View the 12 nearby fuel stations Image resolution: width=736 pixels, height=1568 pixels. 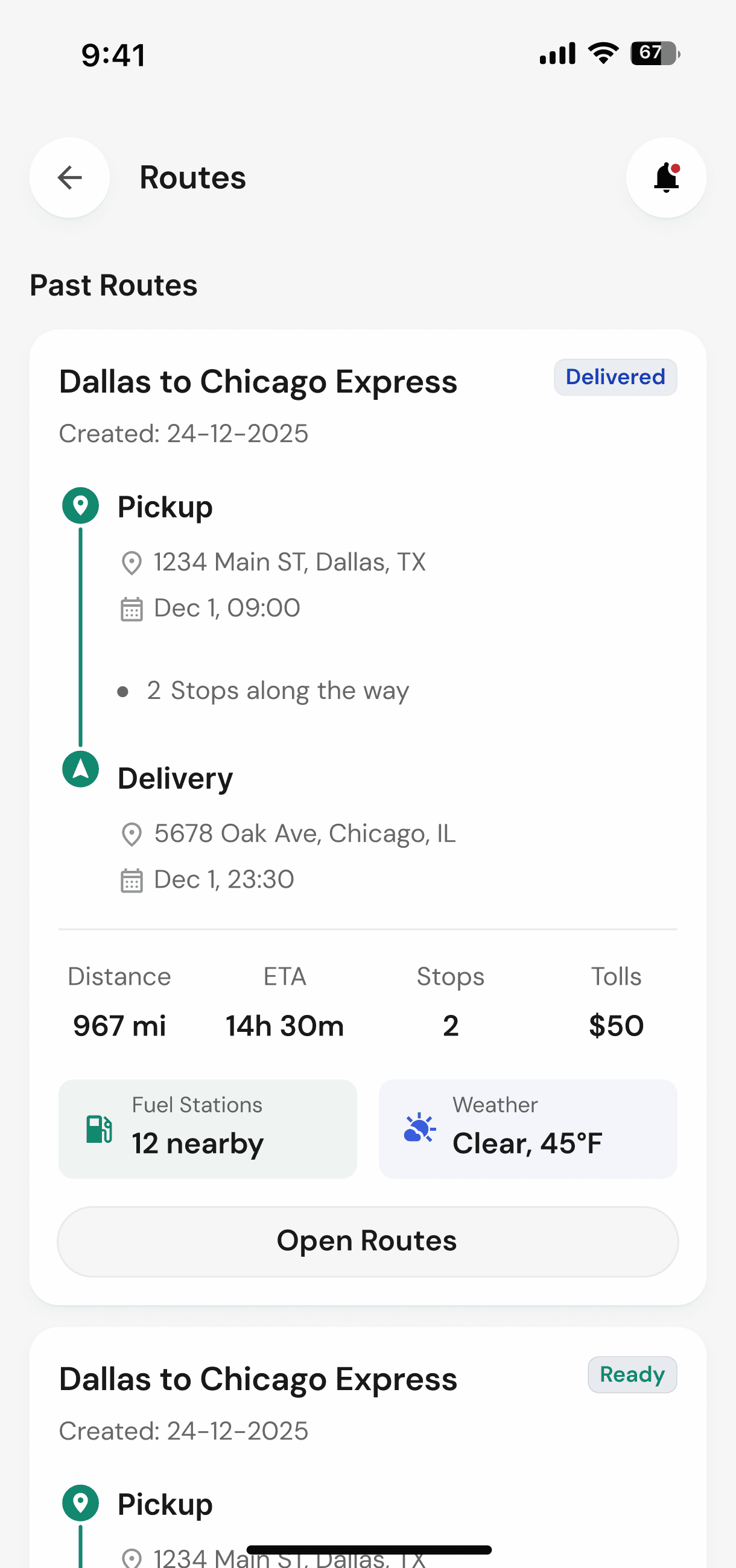coord(208,1129)
